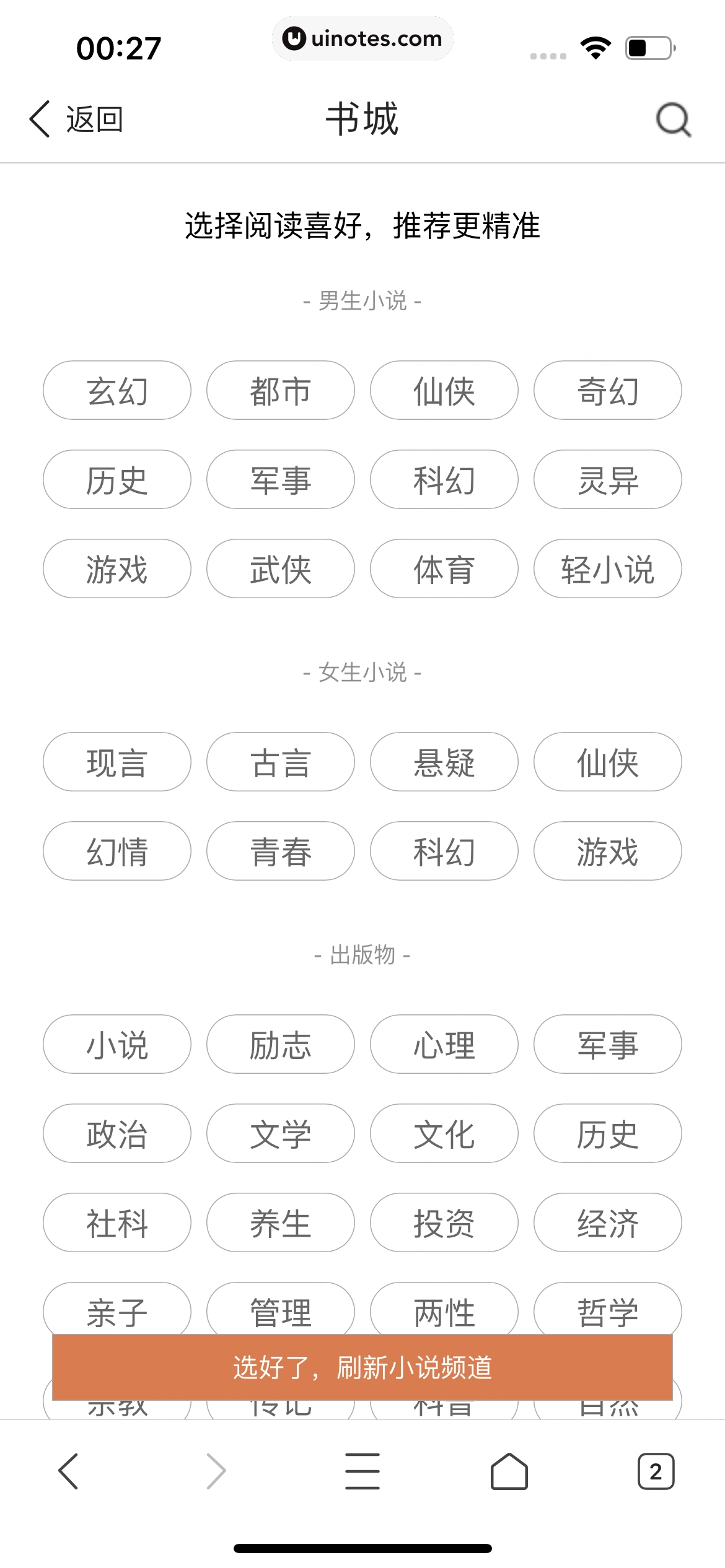The height and width of the screenshot is (1568, 725).
Task: Select 现言 under 女生小说
Action: (117, 762)
